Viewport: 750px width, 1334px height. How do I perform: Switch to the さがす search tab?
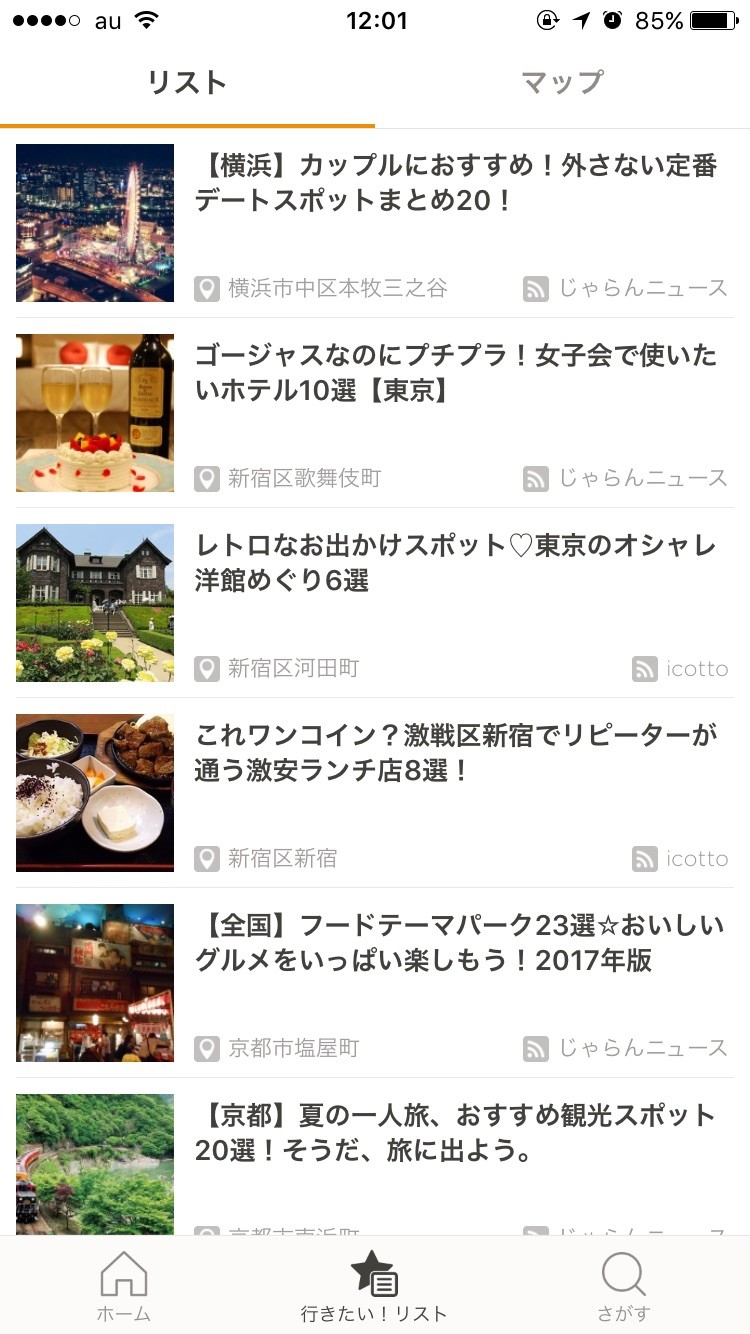(624, 1287)
